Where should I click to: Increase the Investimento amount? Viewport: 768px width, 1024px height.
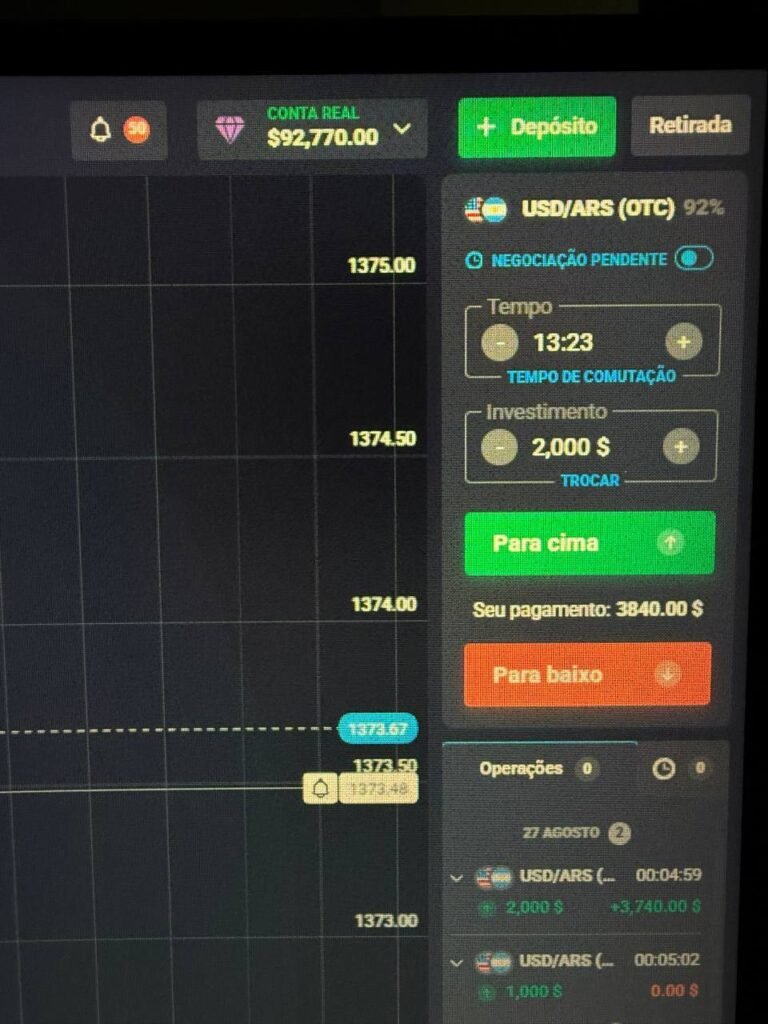click(681, 447)
